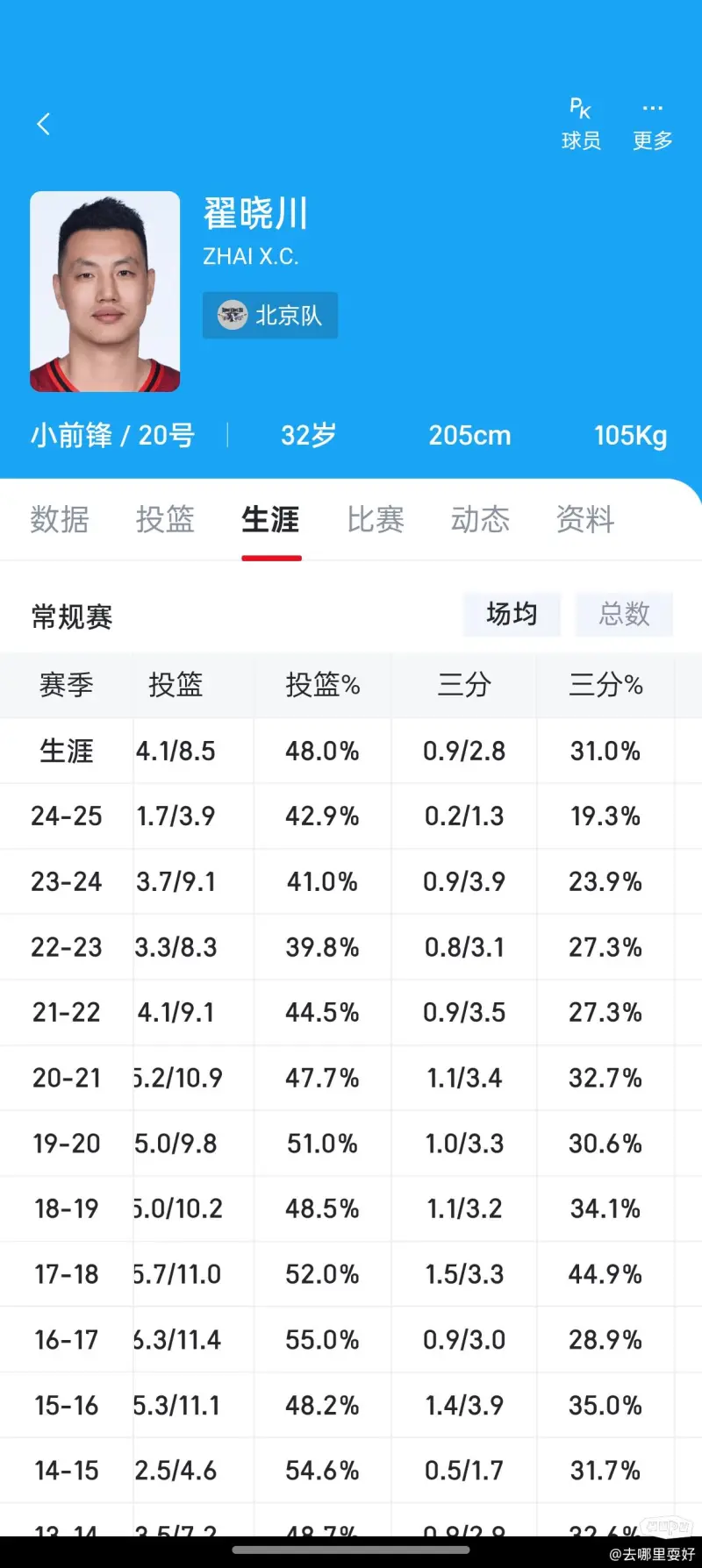
Task: Open the 更多 more options menu
Action: (x=652, y=124)
